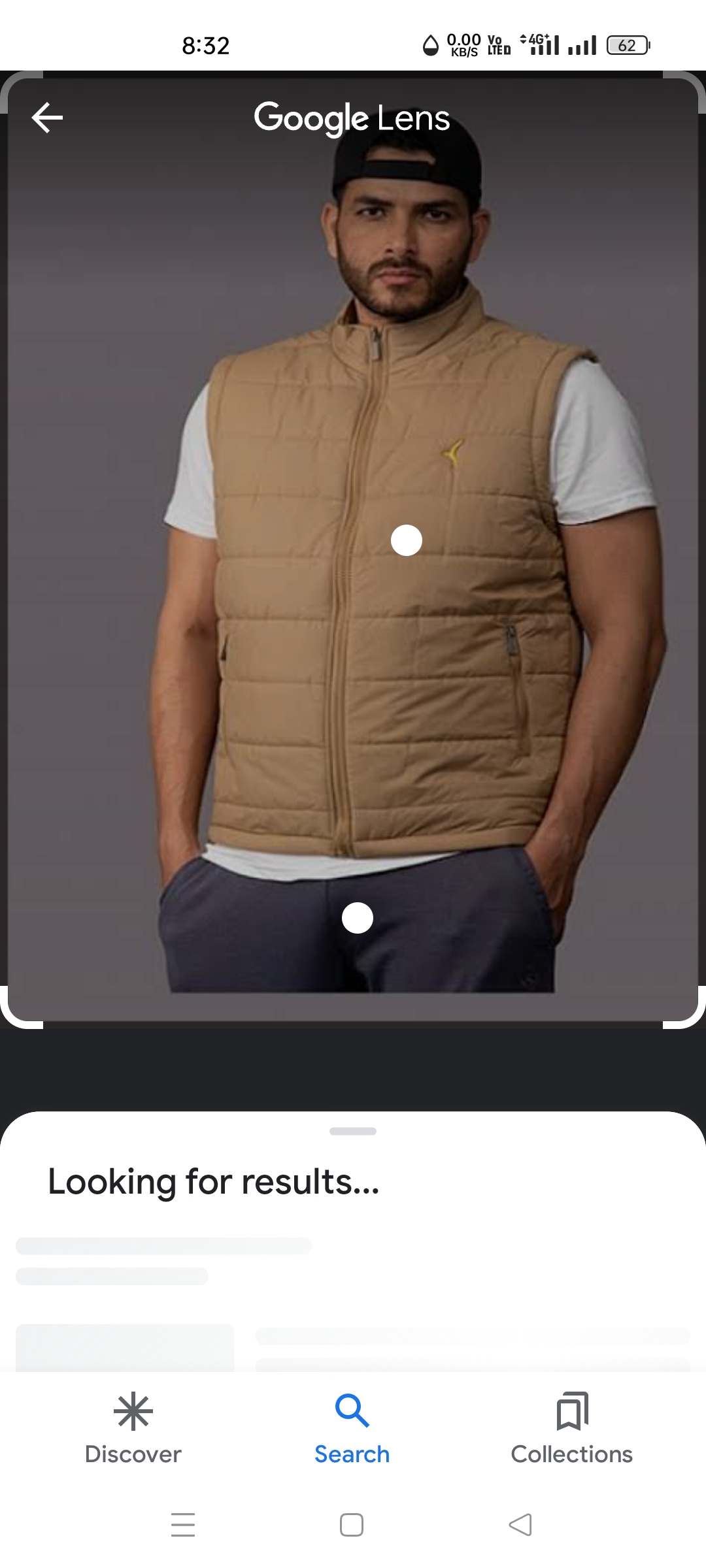
Task: Switch to the Search tab
Action: (352, 1429)
